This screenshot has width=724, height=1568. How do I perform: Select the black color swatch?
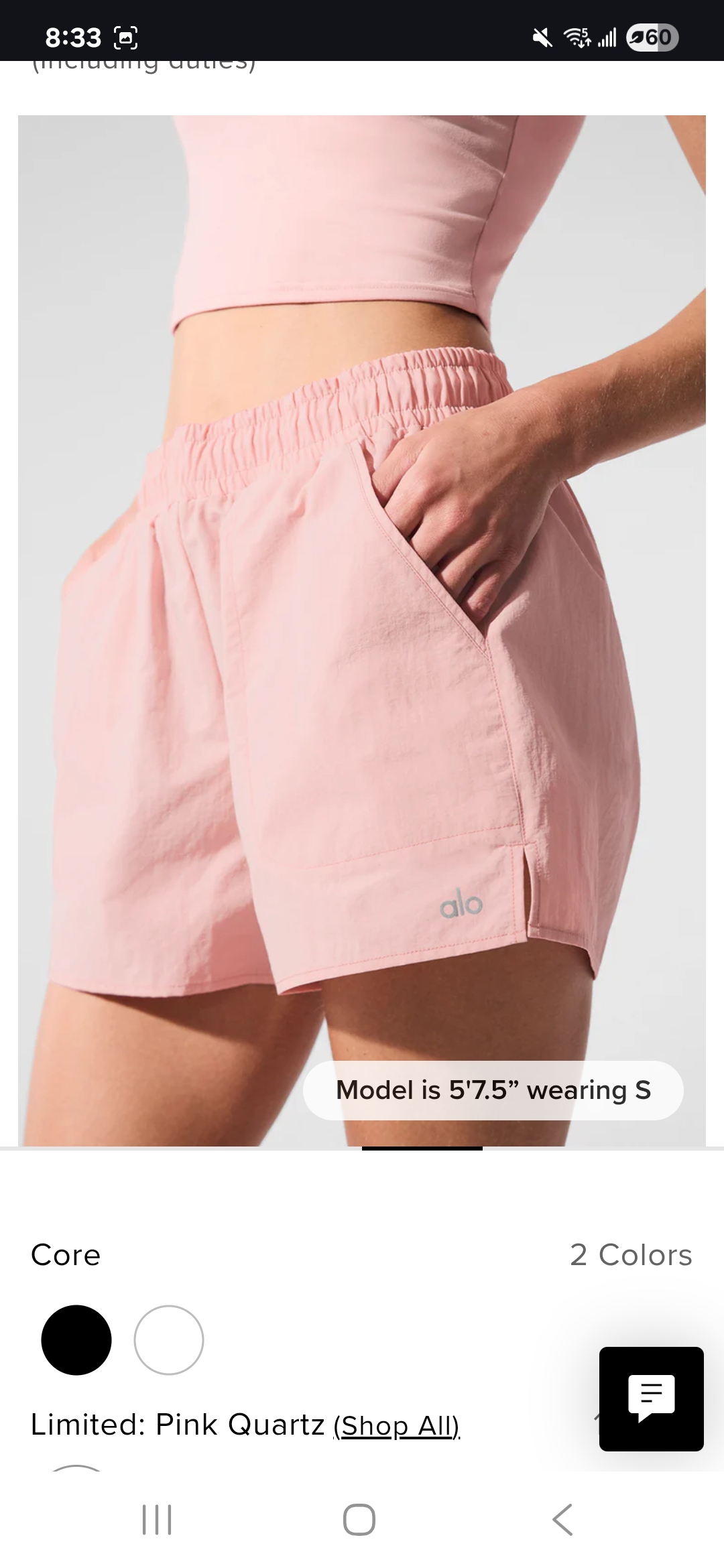coord(76,1340)
